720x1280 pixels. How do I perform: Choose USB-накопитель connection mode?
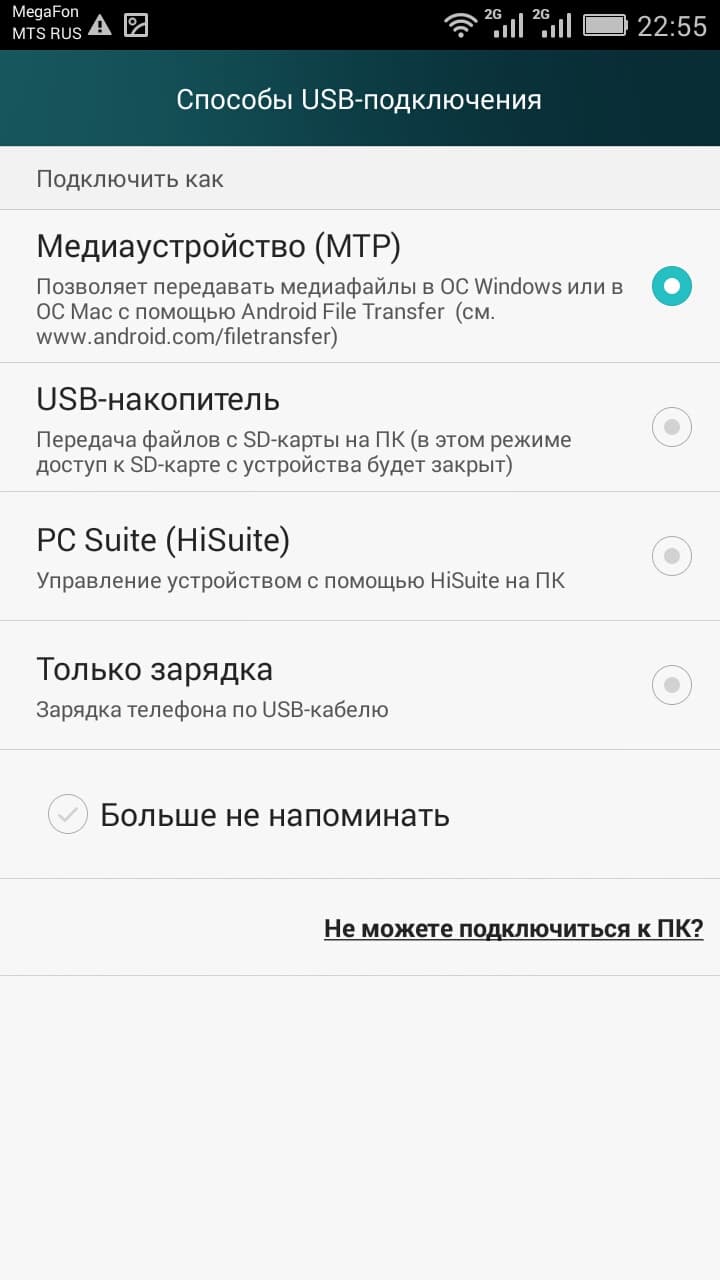click(671, 427)
